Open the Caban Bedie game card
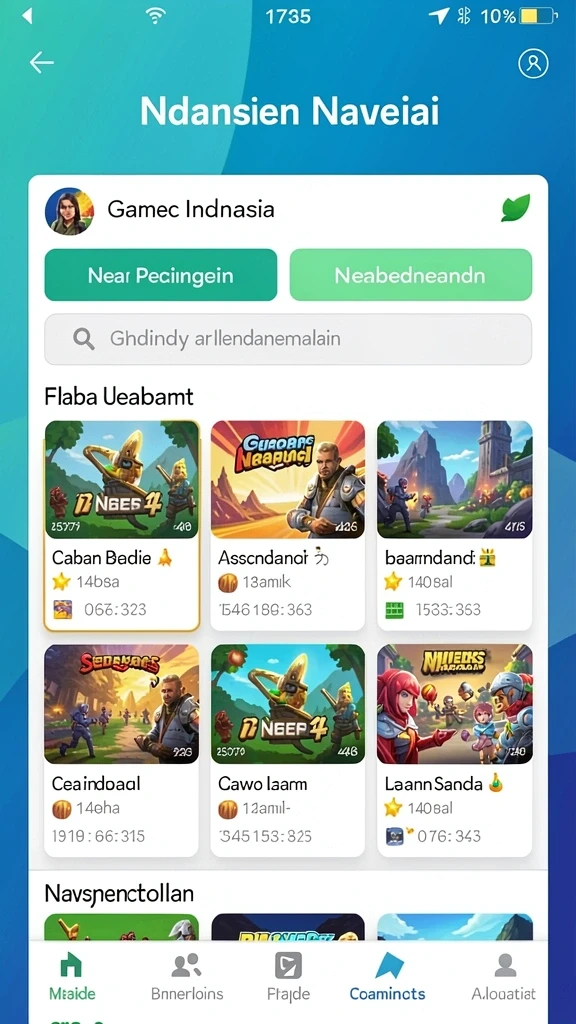Image resolution: width=576 pixels, height=1024 pixels. coord(121,526)
